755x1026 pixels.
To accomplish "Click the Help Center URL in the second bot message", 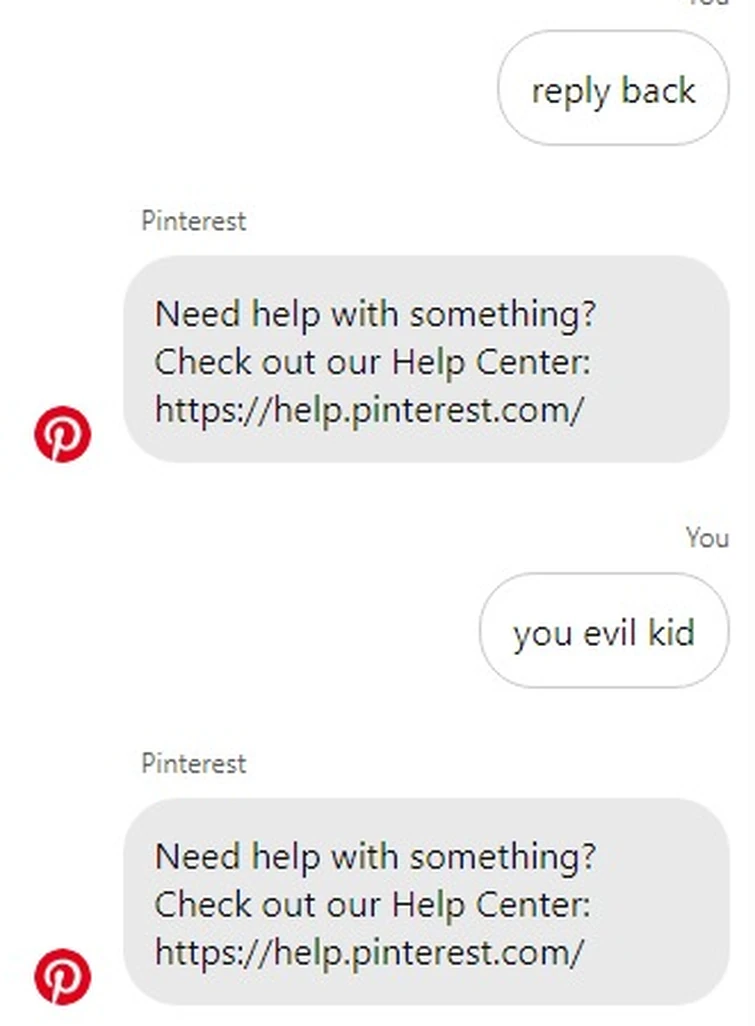I will coord(370,953).
